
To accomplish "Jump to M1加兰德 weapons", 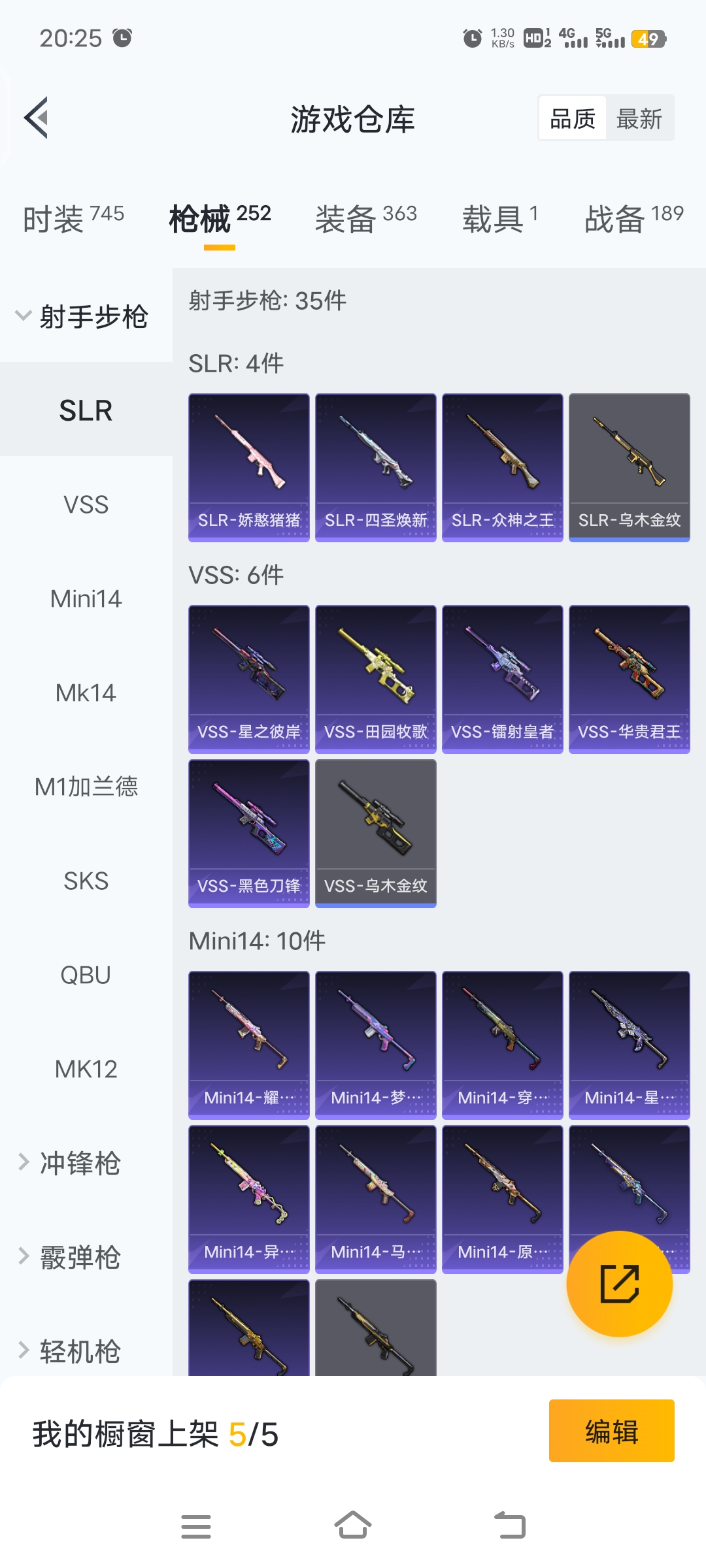I will pyautogui.click(x=86, y=787).
